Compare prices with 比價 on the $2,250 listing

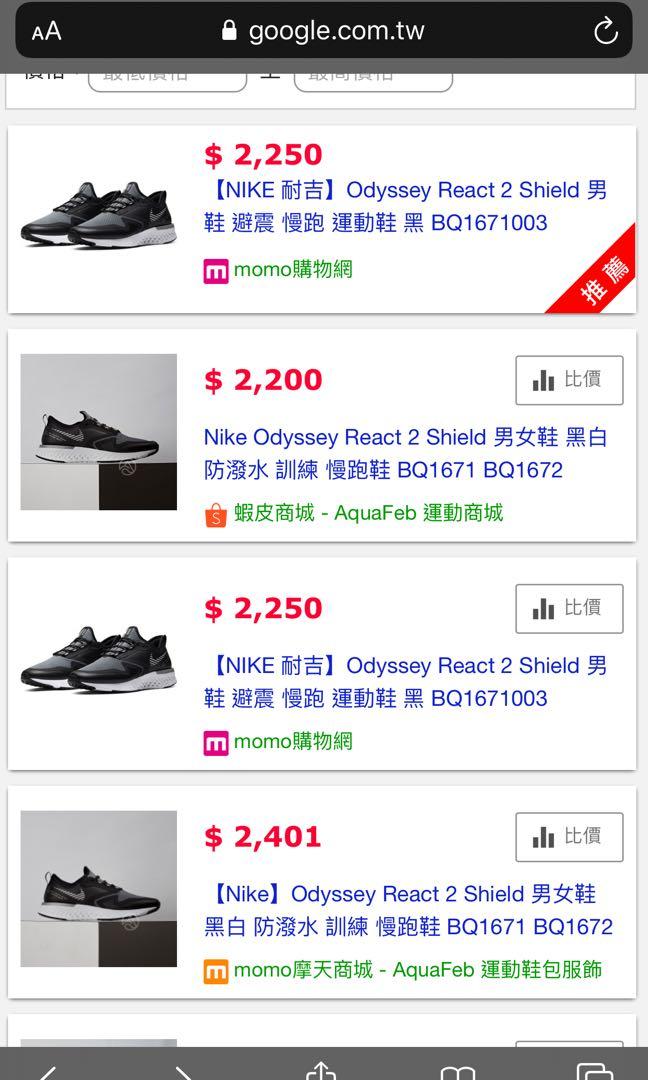pyautogui.click(x=569, y=608)
